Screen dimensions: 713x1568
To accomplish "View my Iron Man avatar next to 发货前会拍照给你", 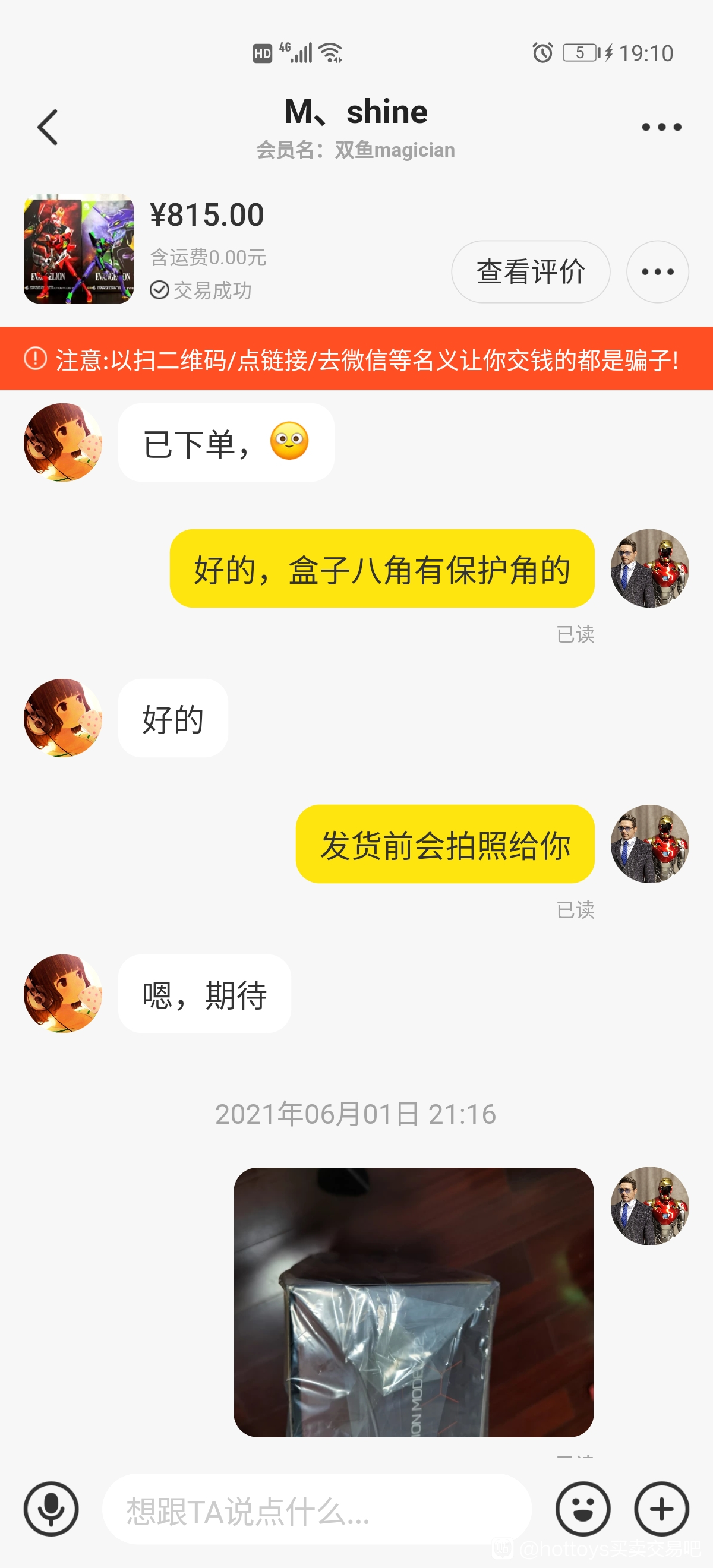I will coord(649,843).
